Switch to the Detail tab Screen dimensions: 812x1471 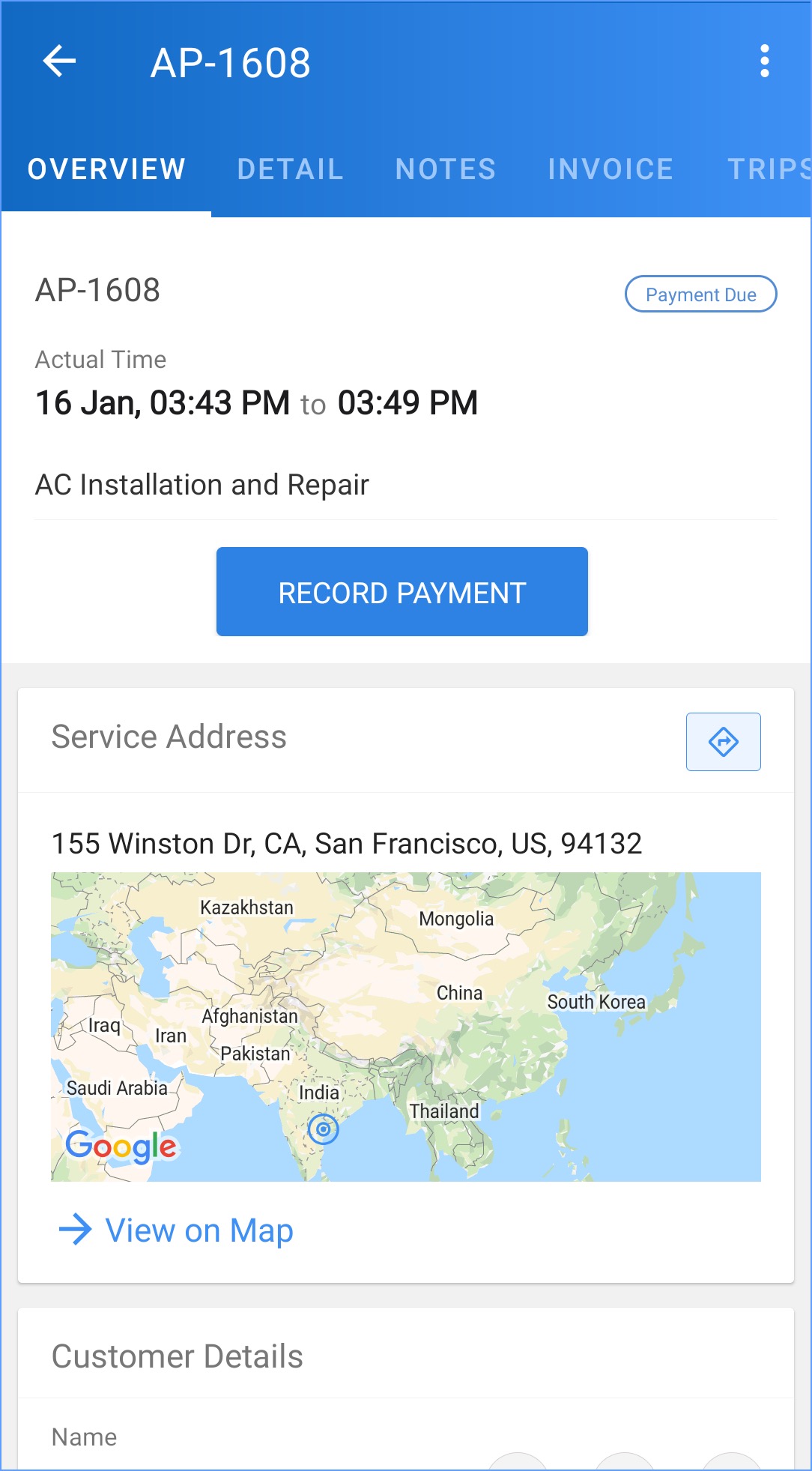click(x=290, y=169)
